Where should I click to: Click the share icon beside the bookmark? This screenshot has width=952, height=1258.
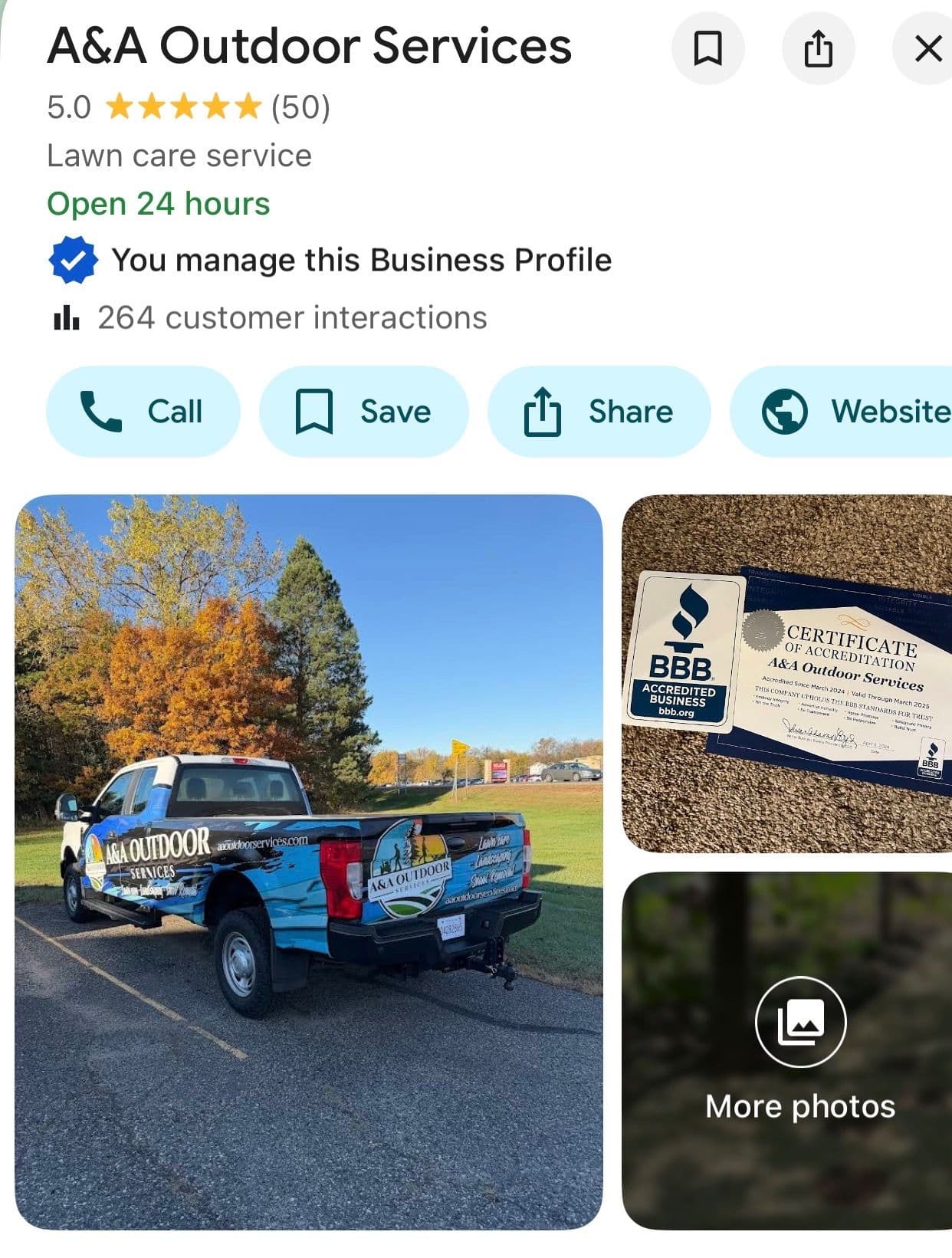tap(818, 48)
